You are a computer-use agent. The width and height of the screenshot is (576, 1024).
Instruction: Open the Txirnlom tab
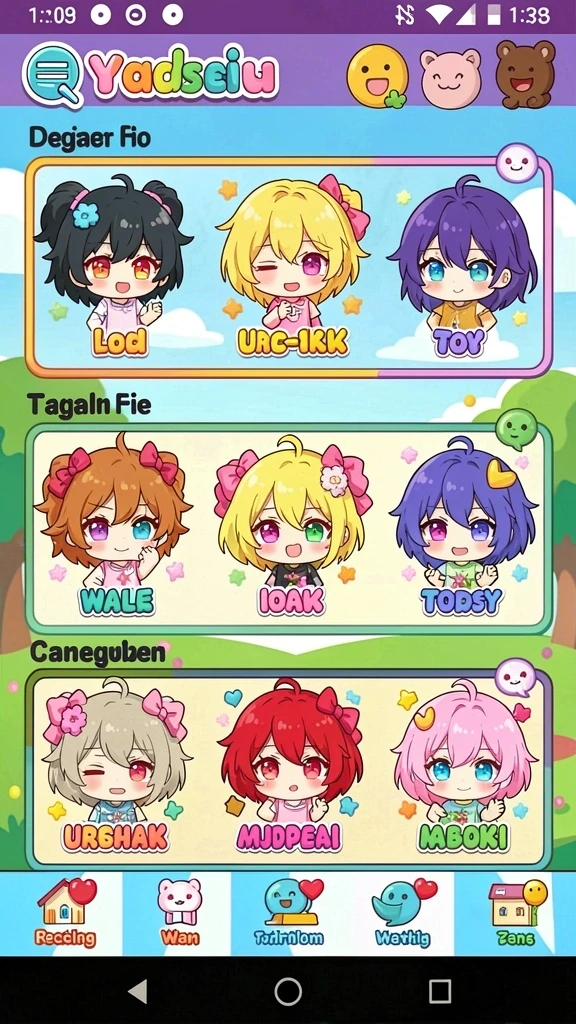289,914
